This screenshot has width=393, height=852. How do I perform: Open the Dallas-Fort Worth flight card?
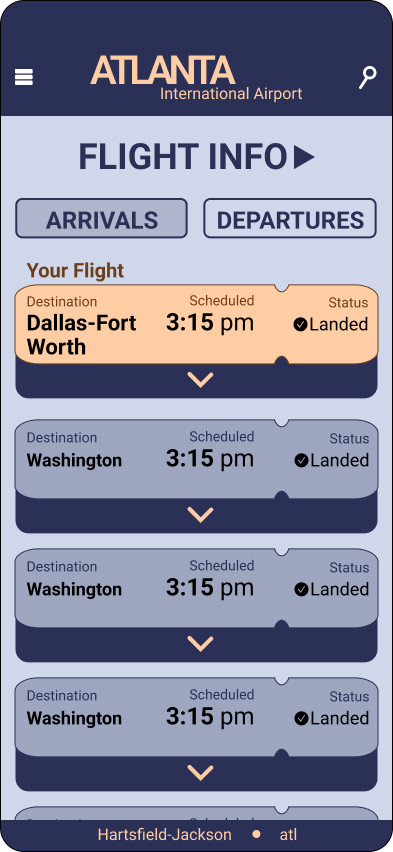point(196,324)
